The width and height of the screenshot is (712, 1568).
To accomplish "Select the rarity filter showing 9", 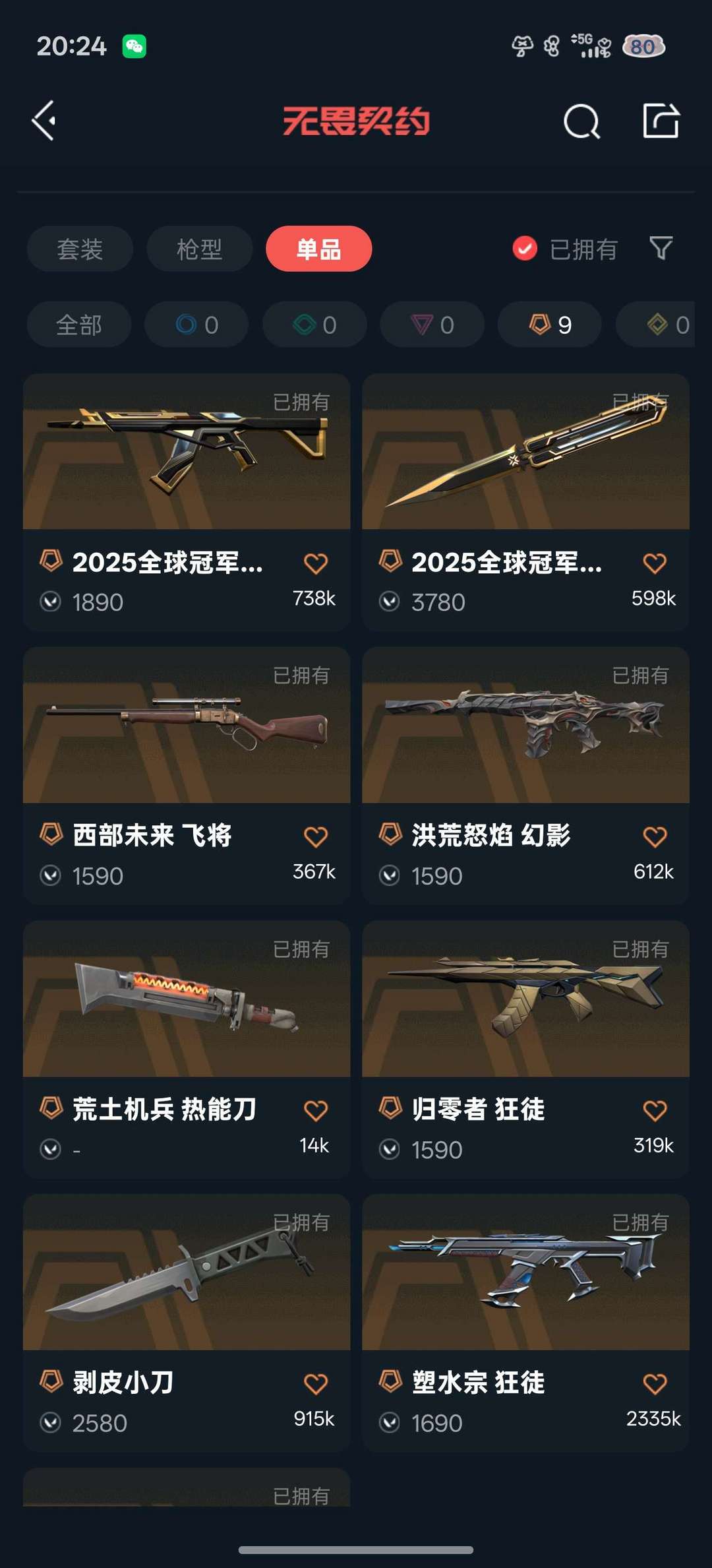I will coord(549,324).
